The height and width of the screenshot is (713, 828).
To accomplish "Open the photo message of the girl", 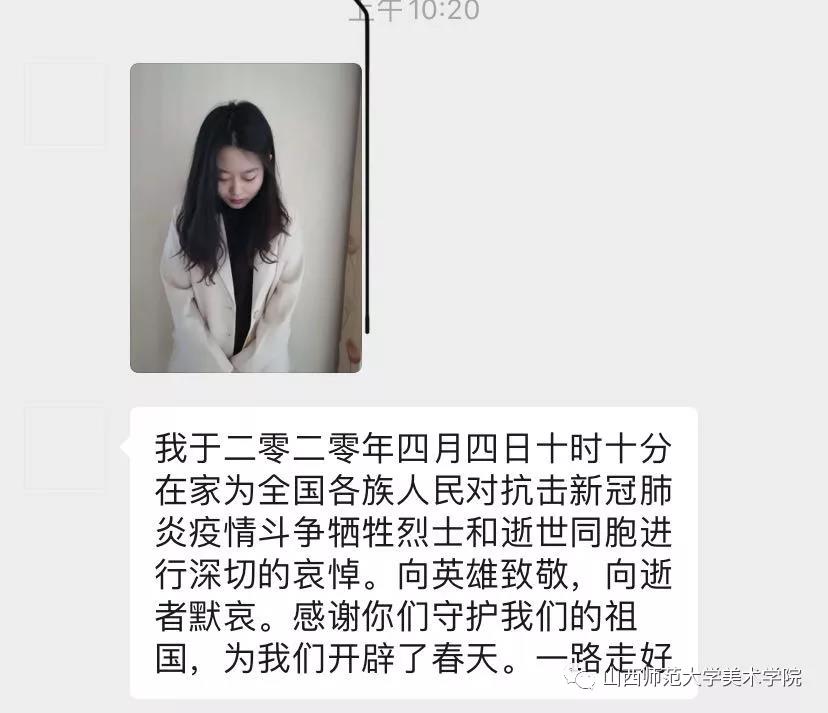I will tap(245, 218).
